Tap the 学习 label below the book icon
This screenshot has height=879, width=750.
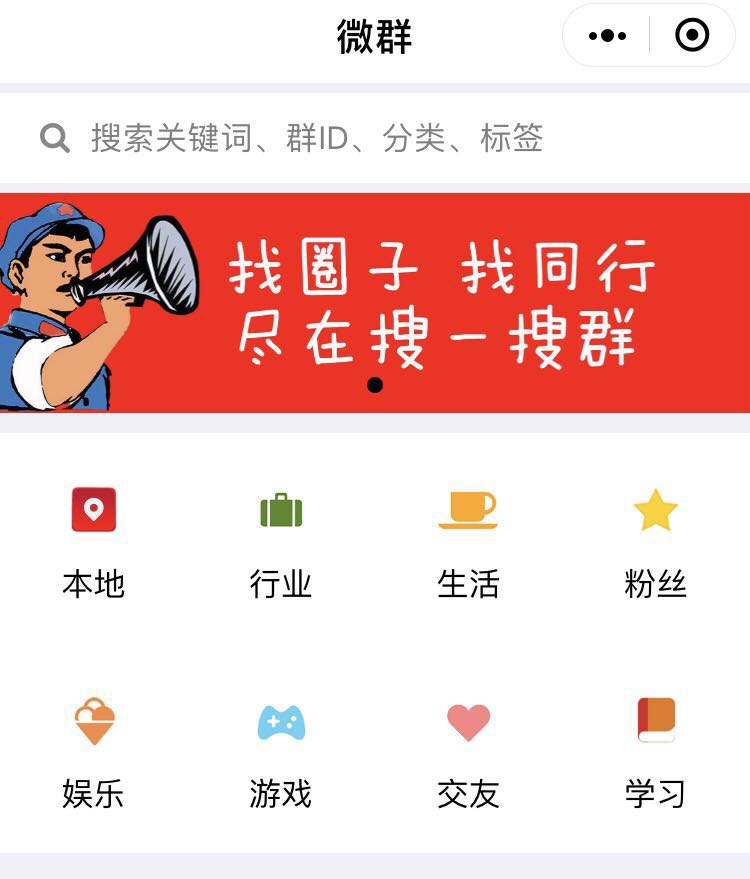tap(658, 795)
